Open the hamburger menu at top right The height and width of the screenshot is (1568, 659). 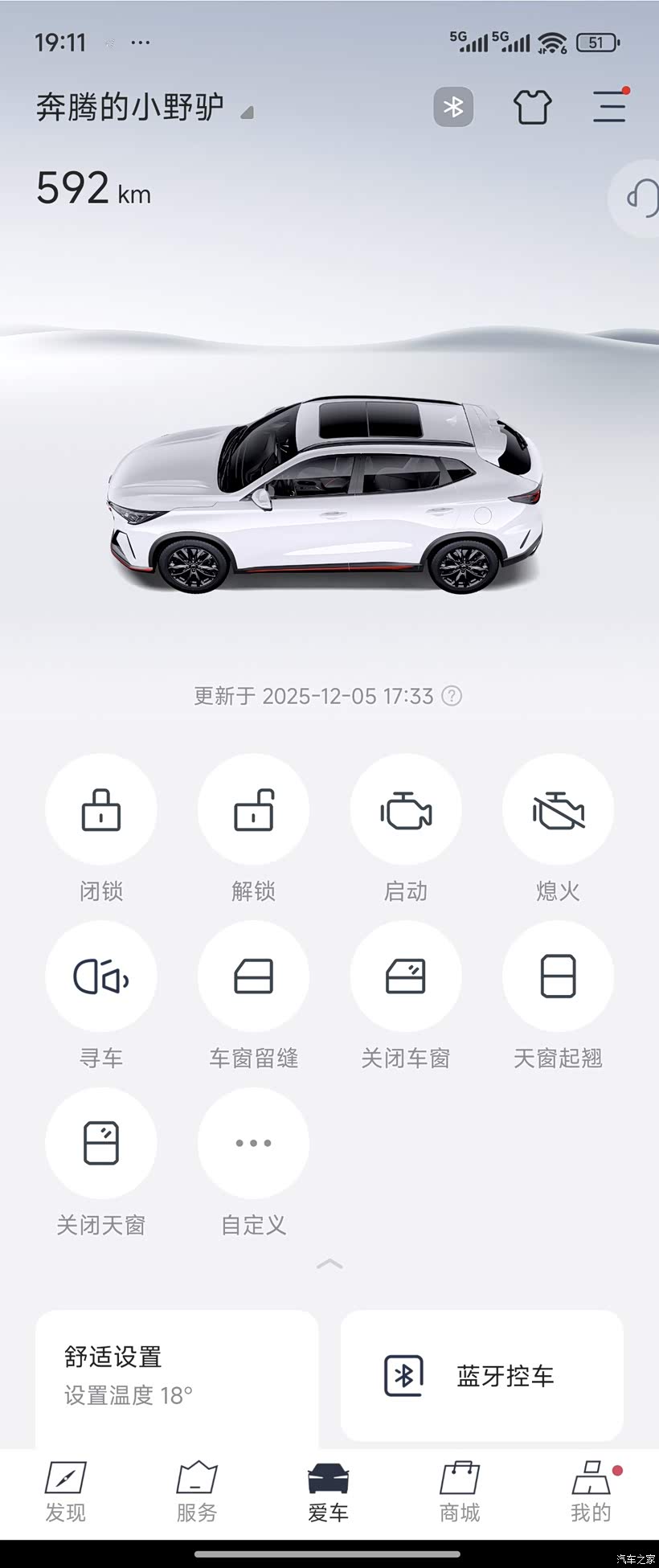(x=610, y=106)
